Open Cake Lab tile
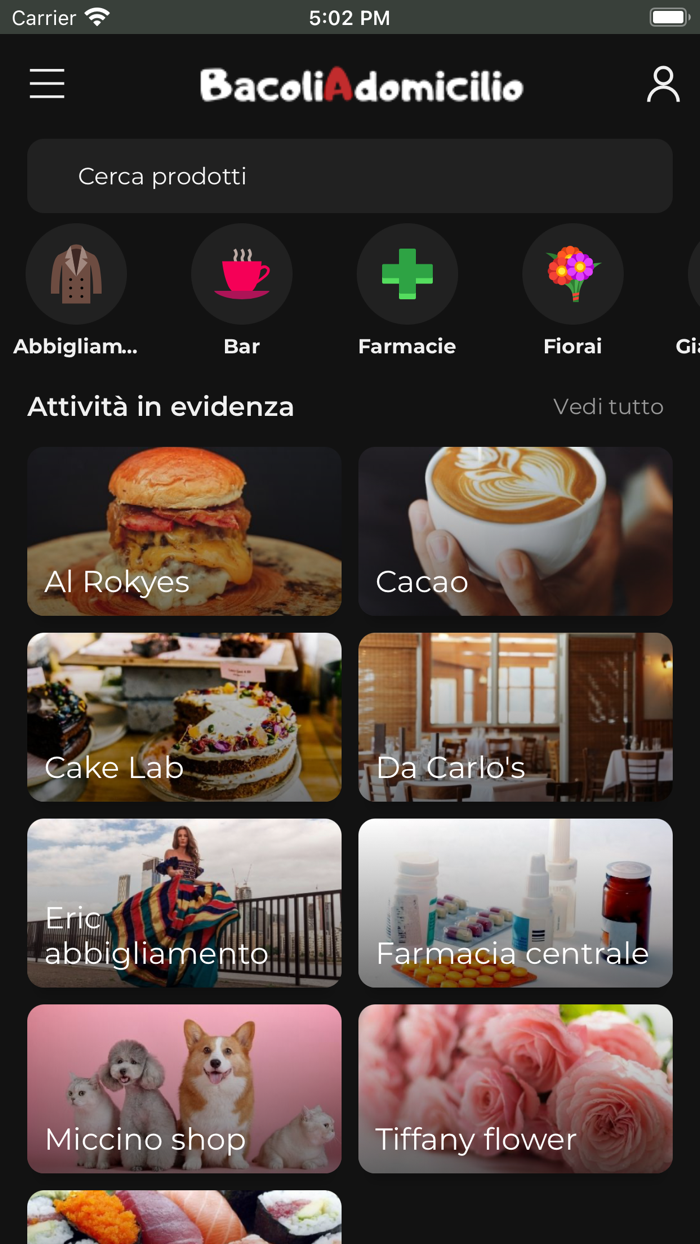 coord(184,717)
